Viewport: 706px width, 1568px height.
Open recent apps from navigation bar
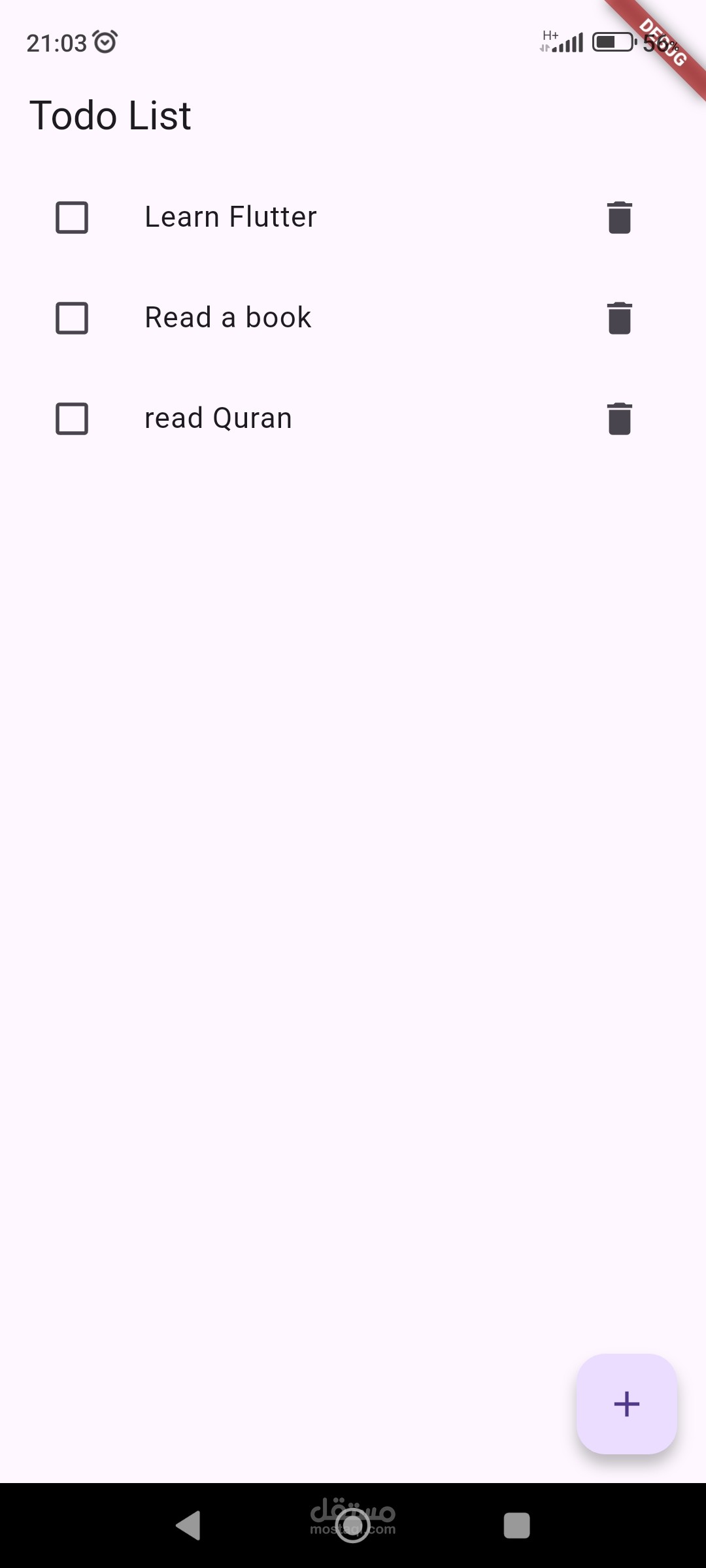[516, 1526]
